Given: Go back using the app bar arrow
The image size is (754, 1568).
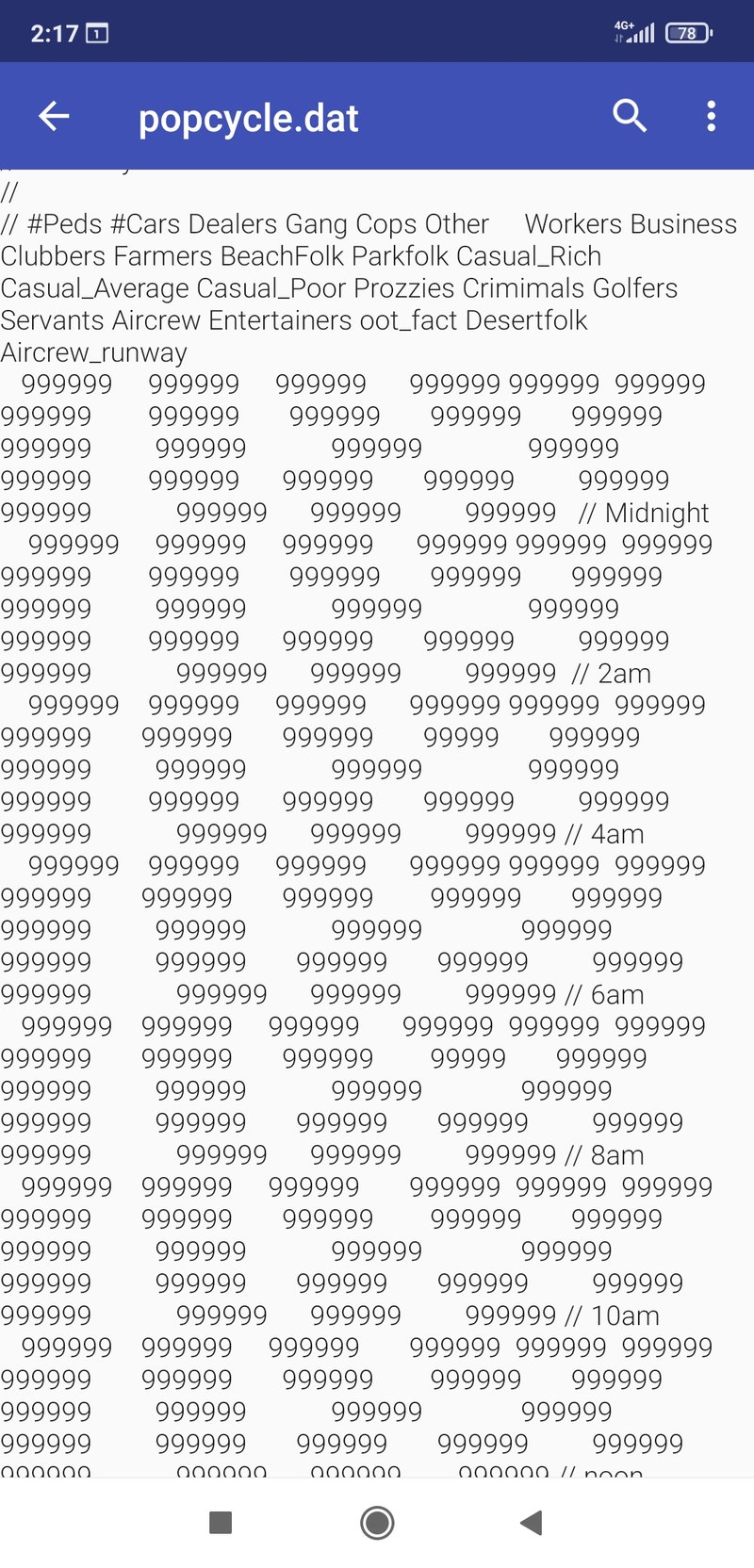Looking at the screenshot, I should pos(54,116).
